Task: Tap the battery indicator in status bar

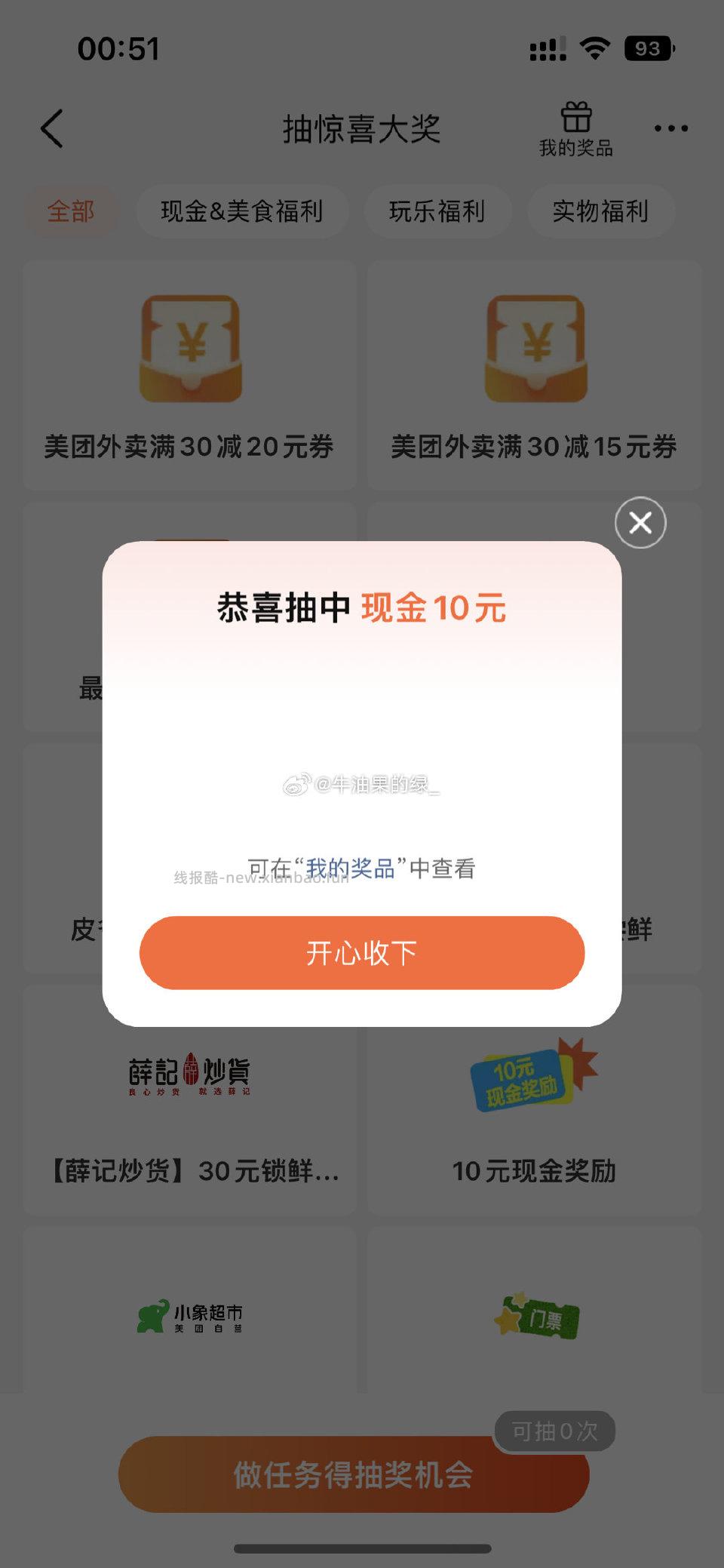Action: point(650,48)
